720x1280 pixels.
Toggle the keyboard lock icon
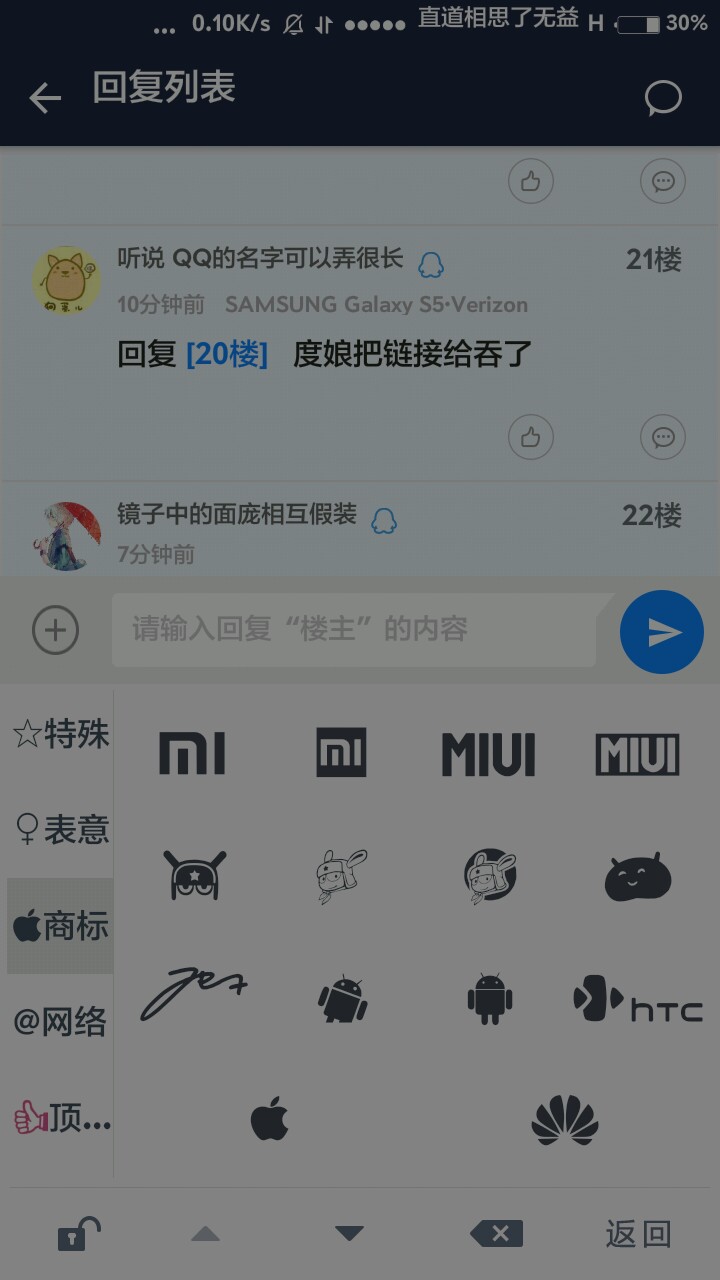pyautogui.click(x=79, y=1234)
